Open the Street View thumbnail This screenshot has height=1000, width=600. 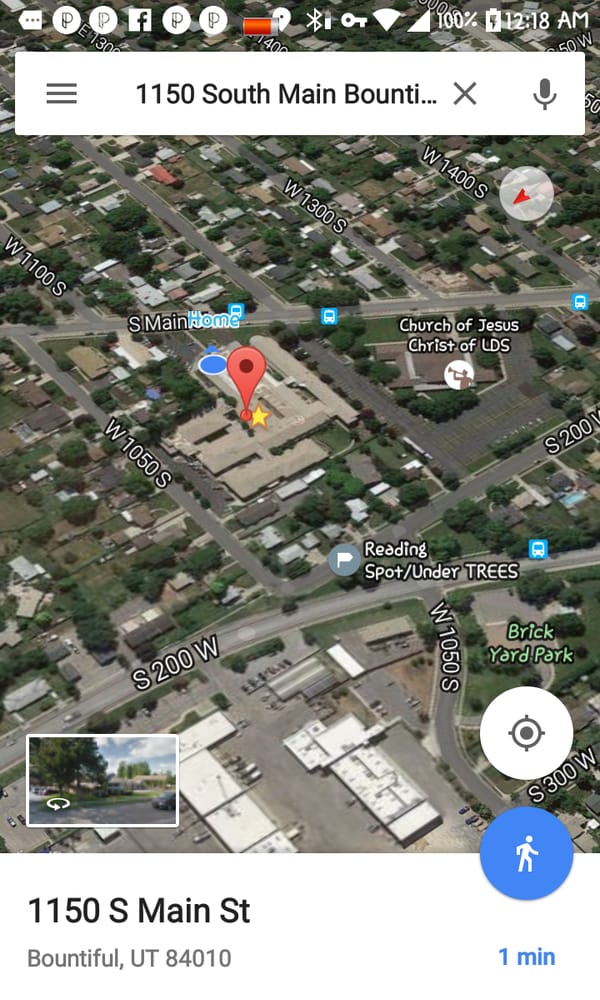[103, 781]
